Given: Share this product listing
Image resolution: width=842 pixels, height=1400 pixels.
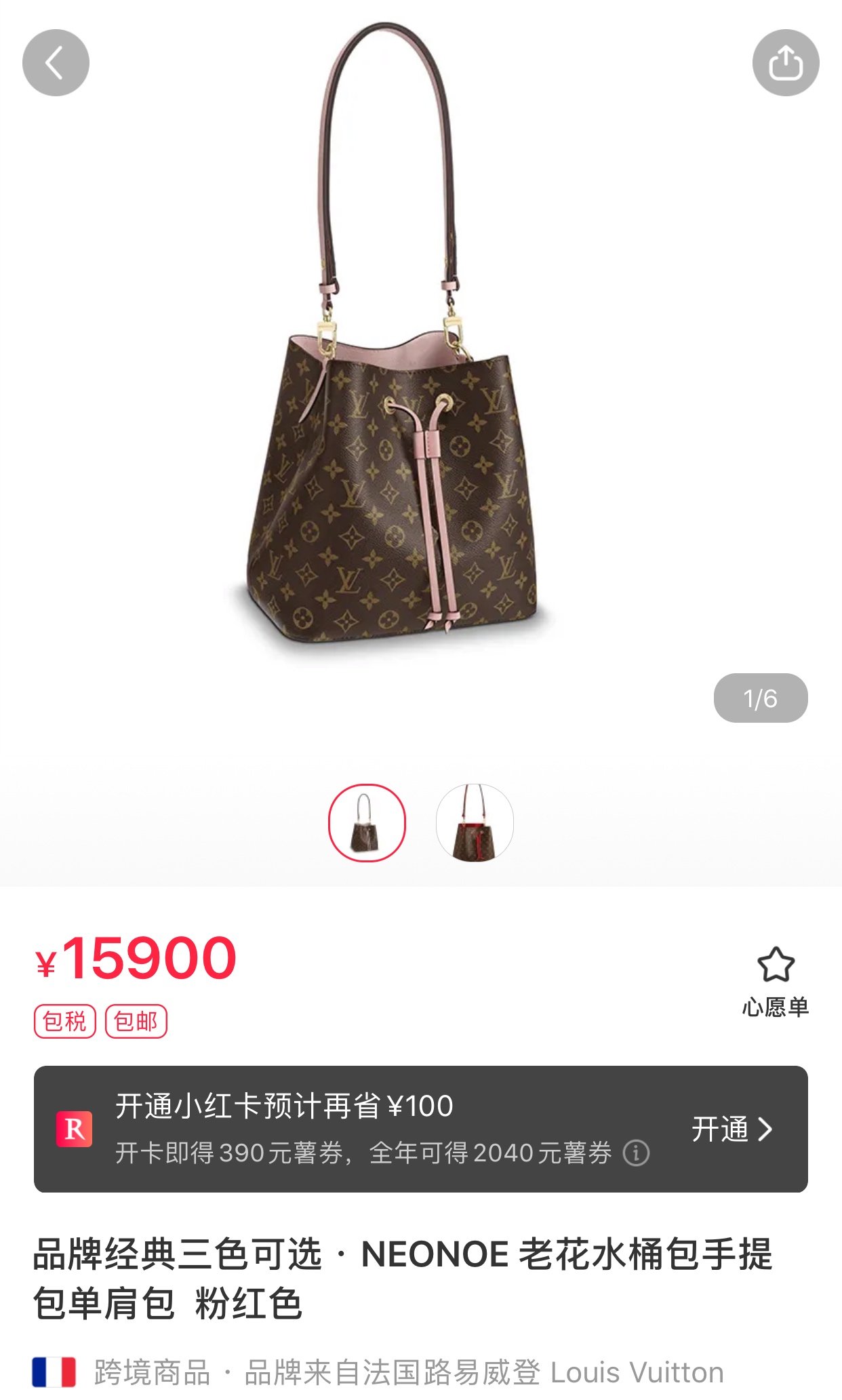Looking at the screenshot, I should pos(786,62).
